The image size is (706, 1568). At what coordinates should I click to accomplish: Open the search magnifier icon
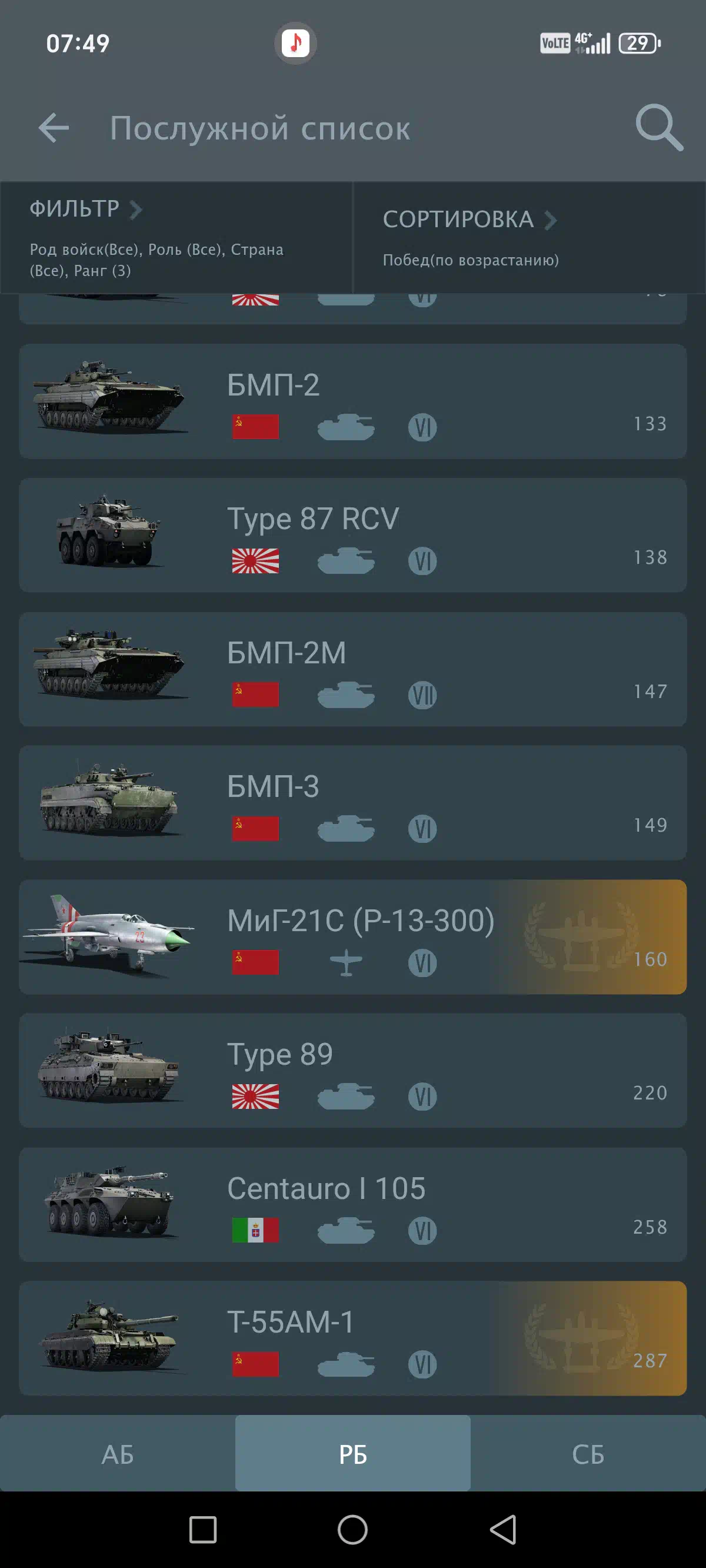tap(659, 127)
